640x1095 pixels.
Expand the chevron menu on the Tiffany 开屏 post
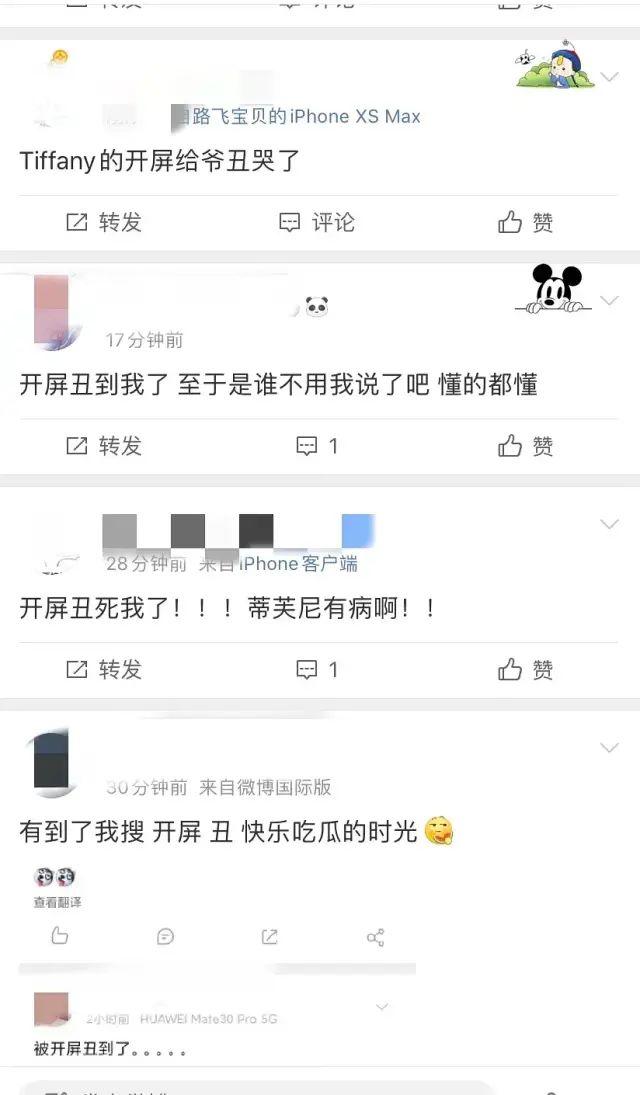click(x=609, y=76)
